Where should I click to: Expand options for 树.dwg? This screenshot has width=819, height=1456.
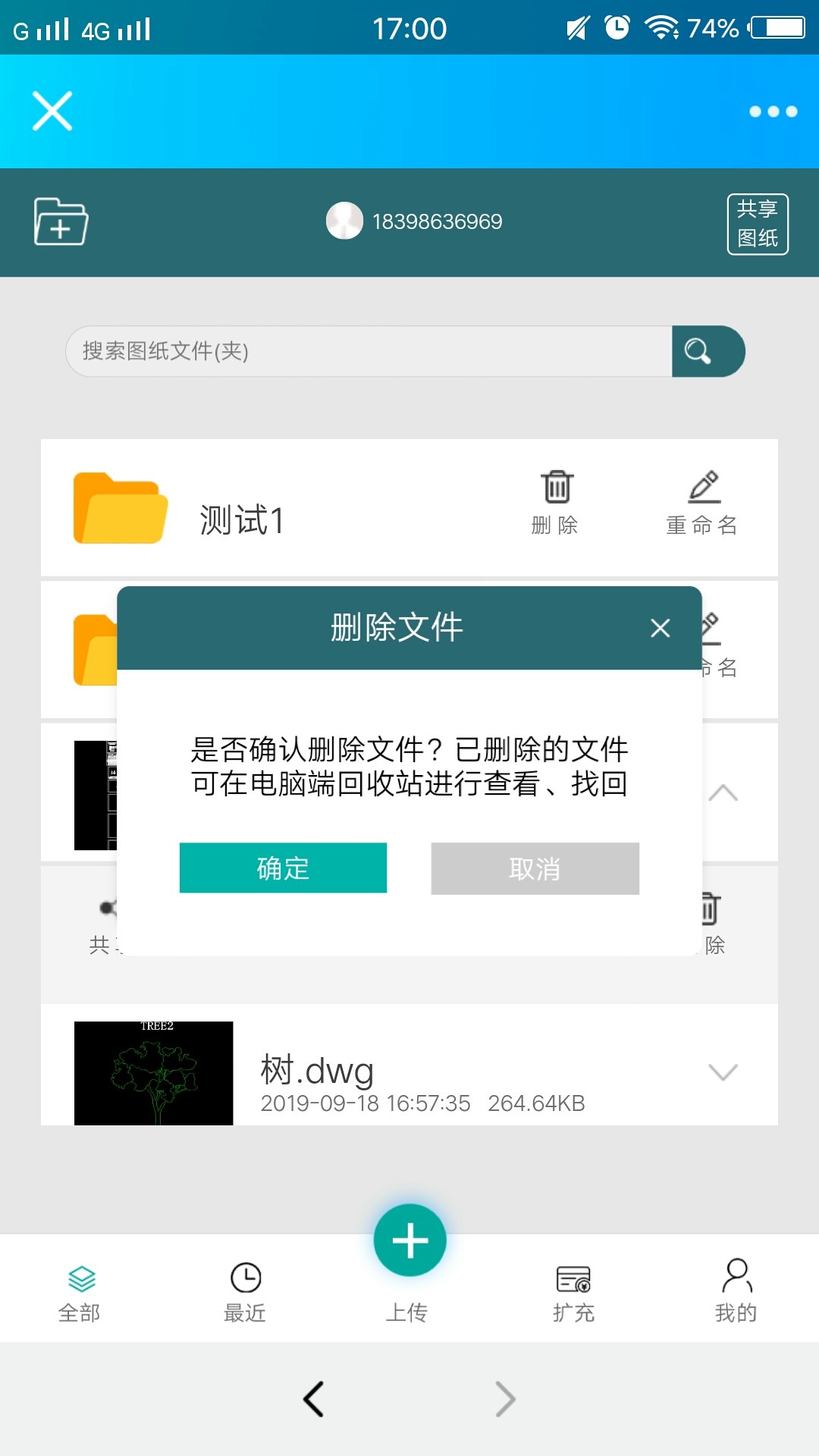(723, 1072)
